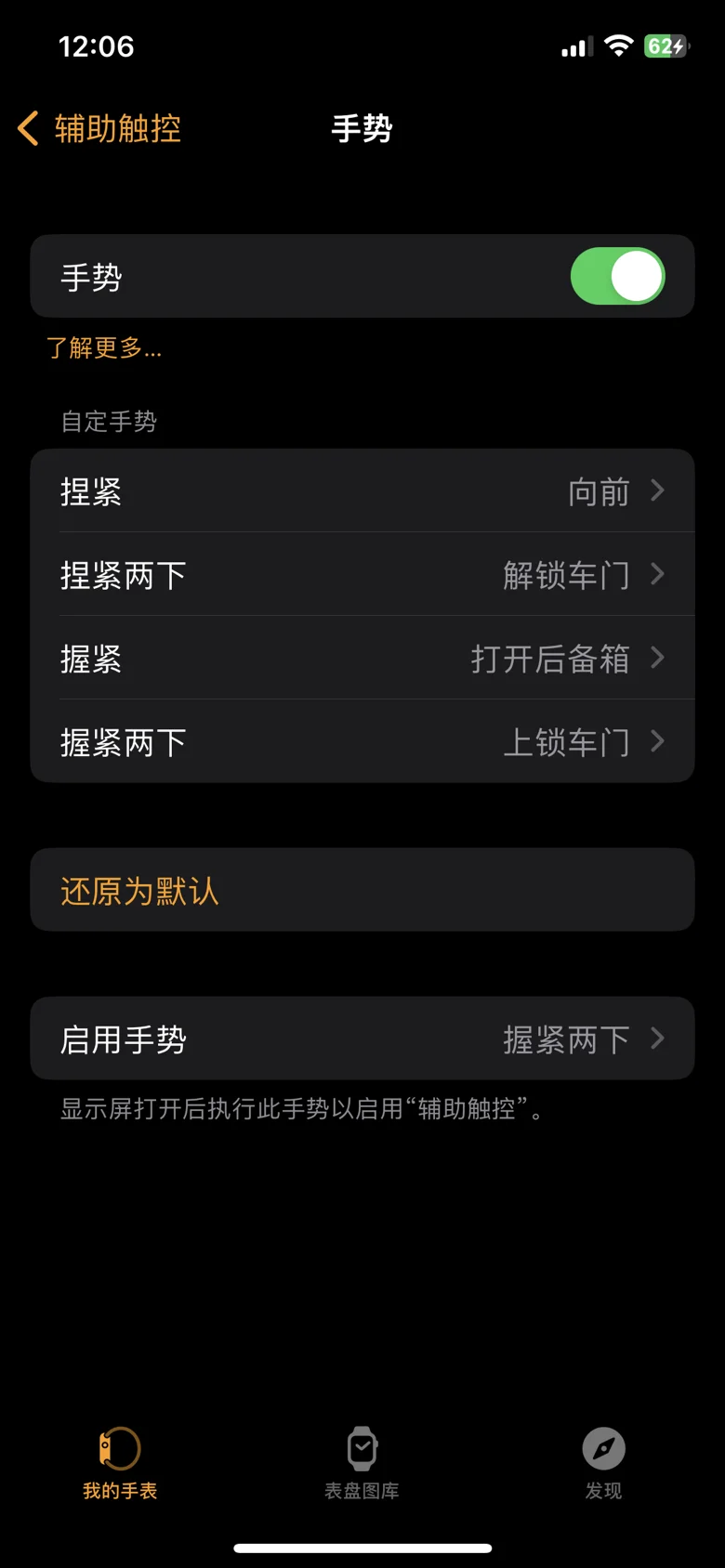
Task: Open the 握紧 gesture setting
Action: click(362, 658)
